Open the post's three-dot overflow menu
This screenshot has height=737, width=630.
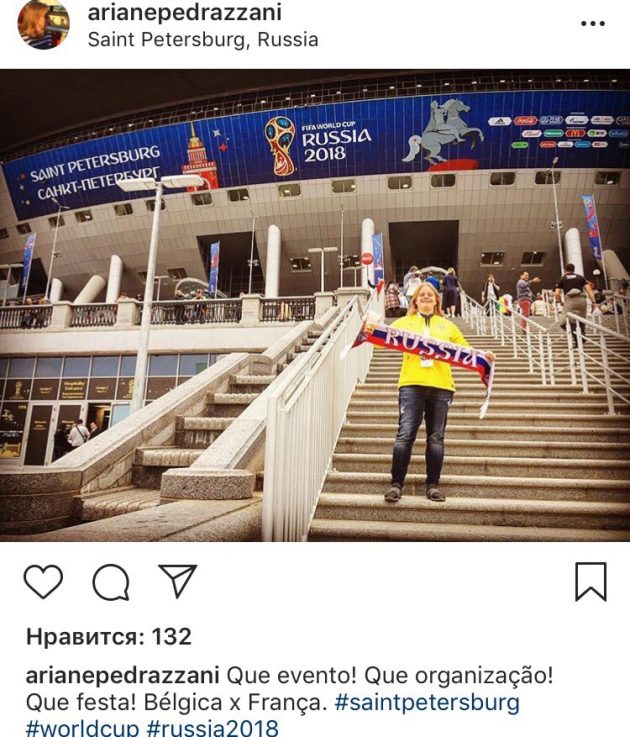(x=592, y=24)
